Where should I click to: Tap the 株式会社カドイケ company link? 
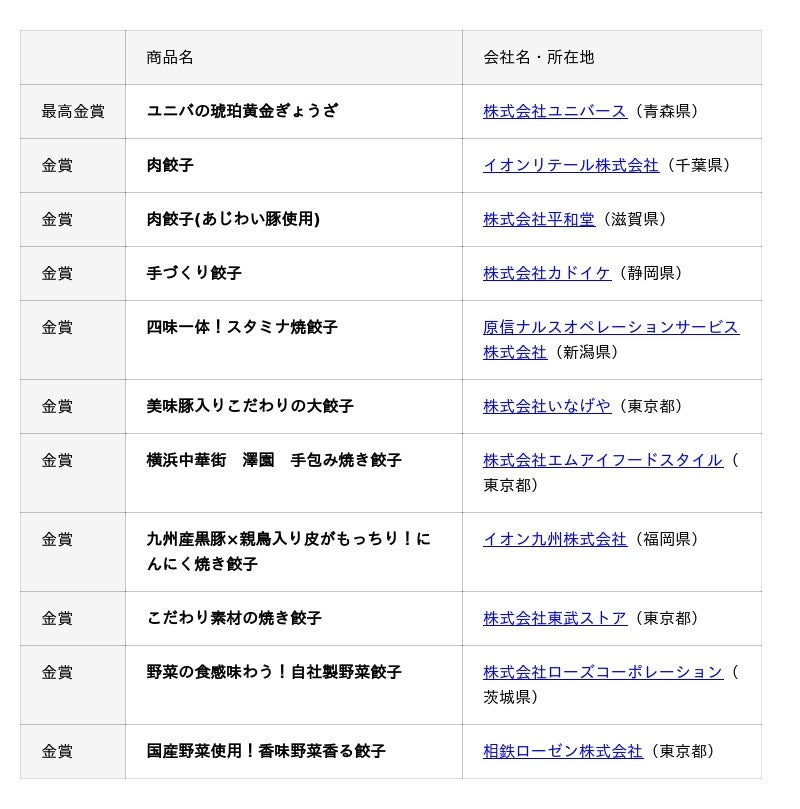coord(547,273)
